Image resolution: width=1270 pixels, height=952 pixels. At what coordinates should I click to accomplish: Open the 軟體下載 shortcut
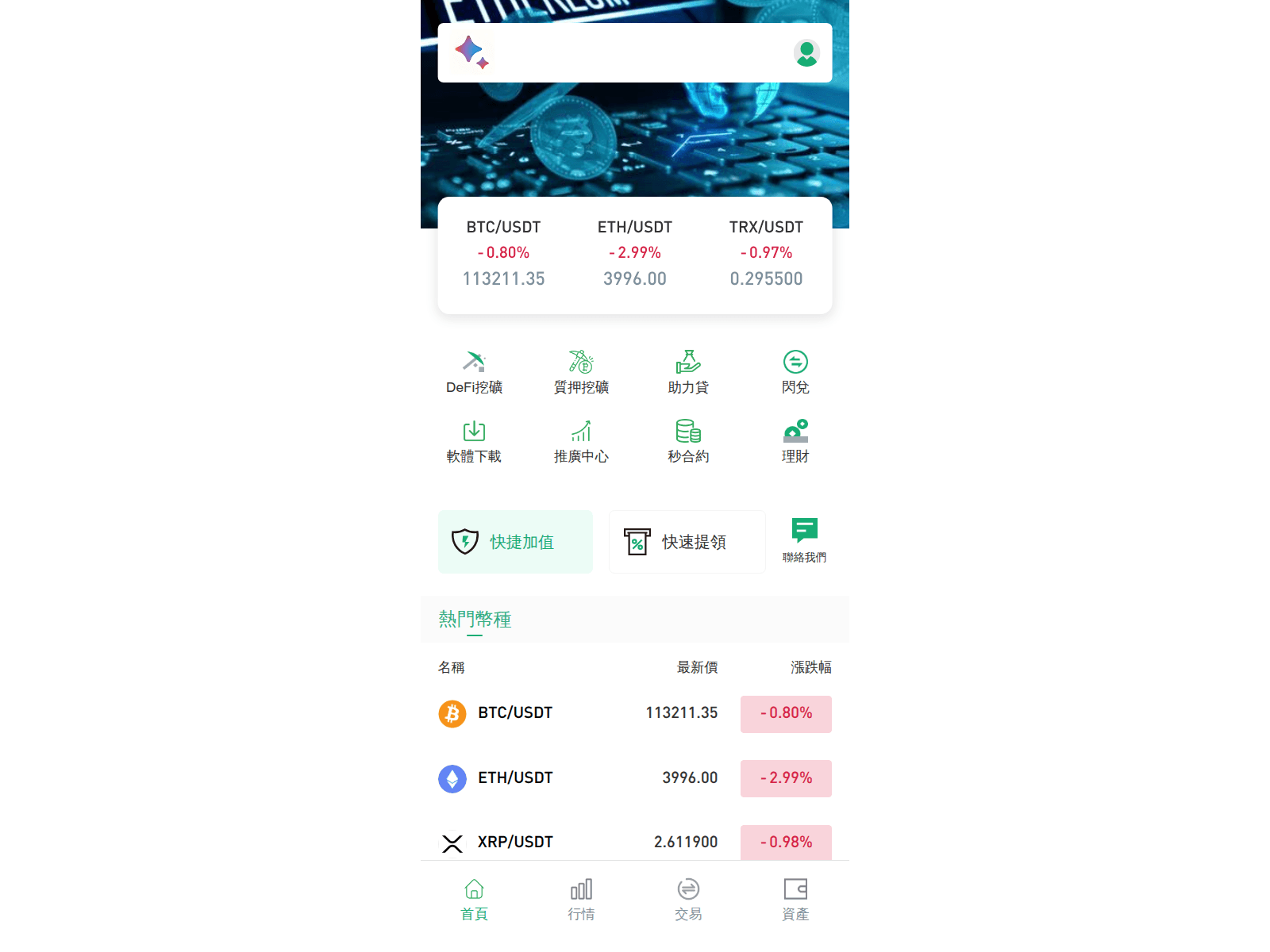coord(474,441)
